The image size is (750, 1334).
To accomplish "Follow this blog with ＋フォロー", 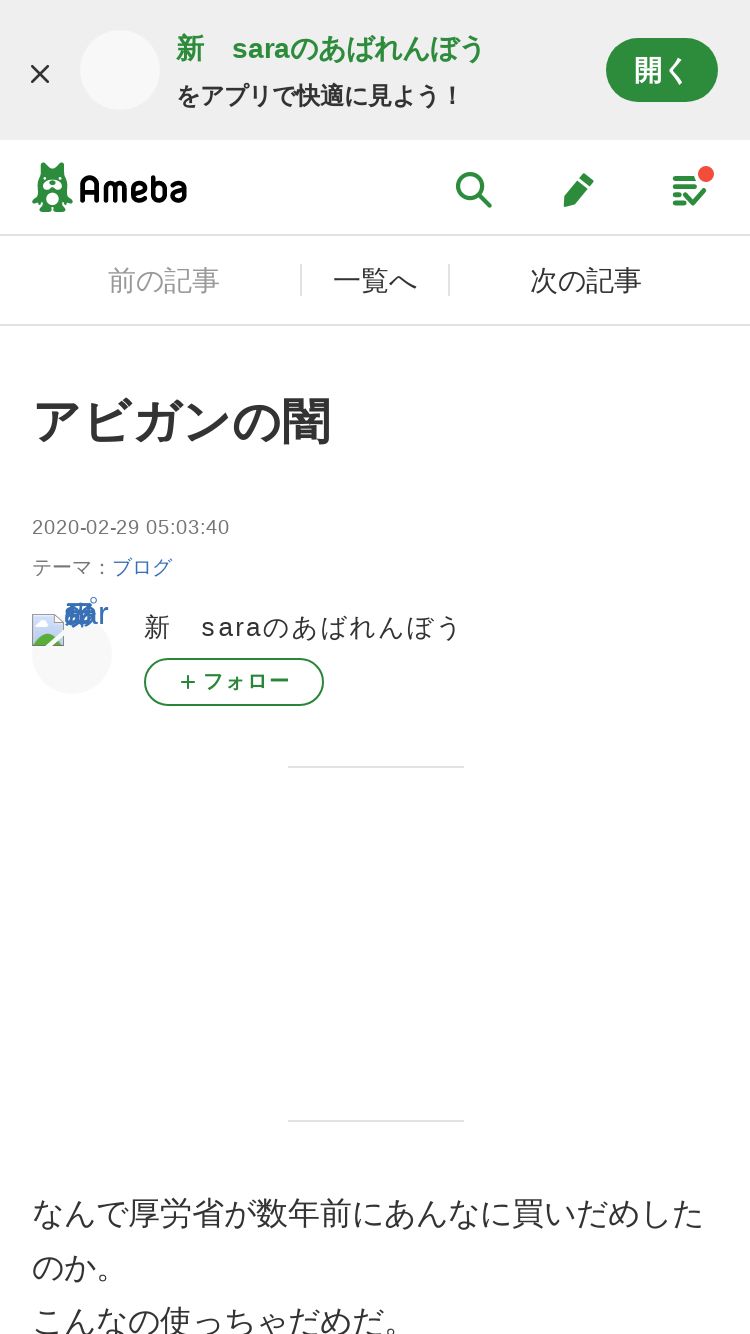I will (x=233, y=682).
